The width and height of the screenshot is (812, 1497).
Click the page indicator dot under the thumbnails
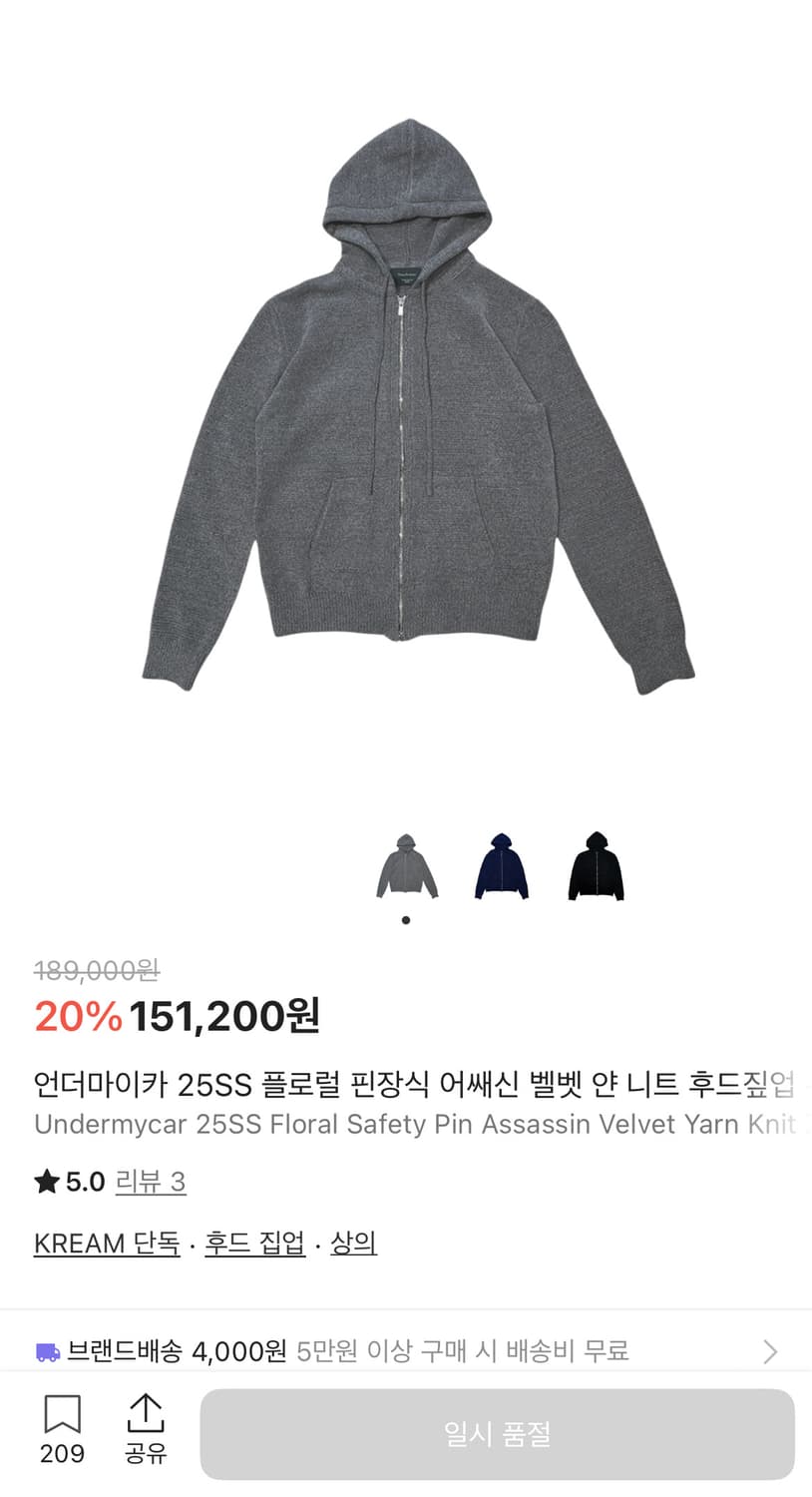(x=405, y=920)
